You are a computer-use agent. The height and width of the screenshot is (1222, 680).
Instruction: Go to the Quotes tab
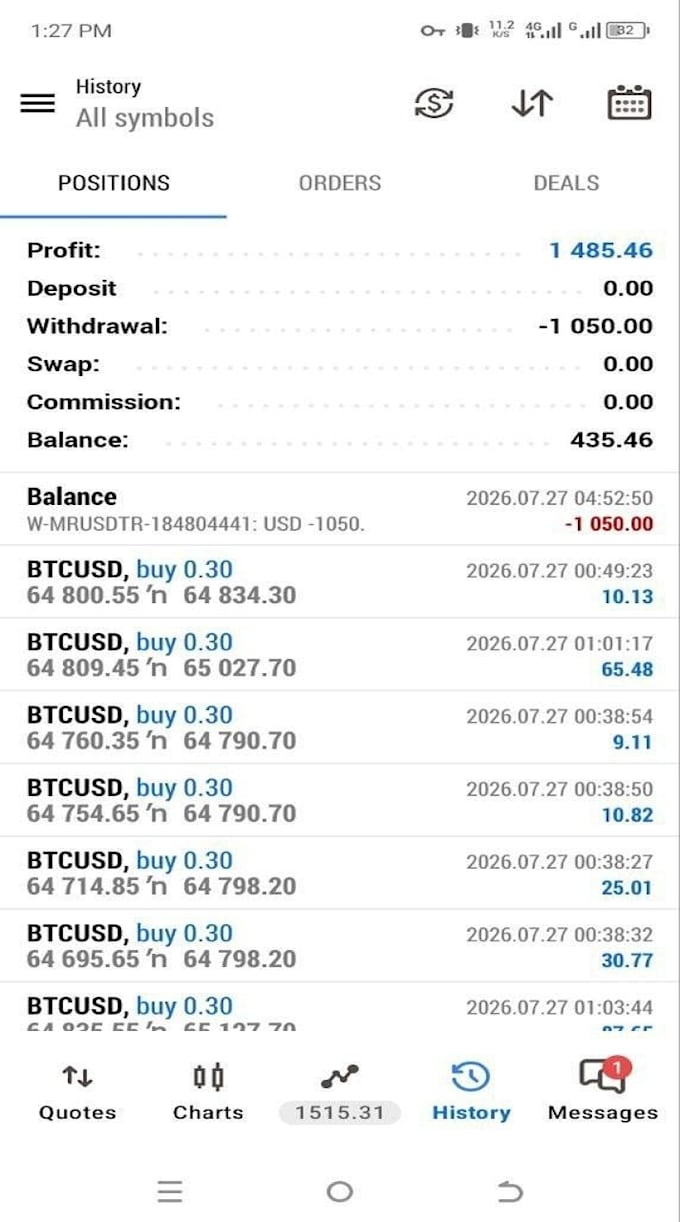77,1091
